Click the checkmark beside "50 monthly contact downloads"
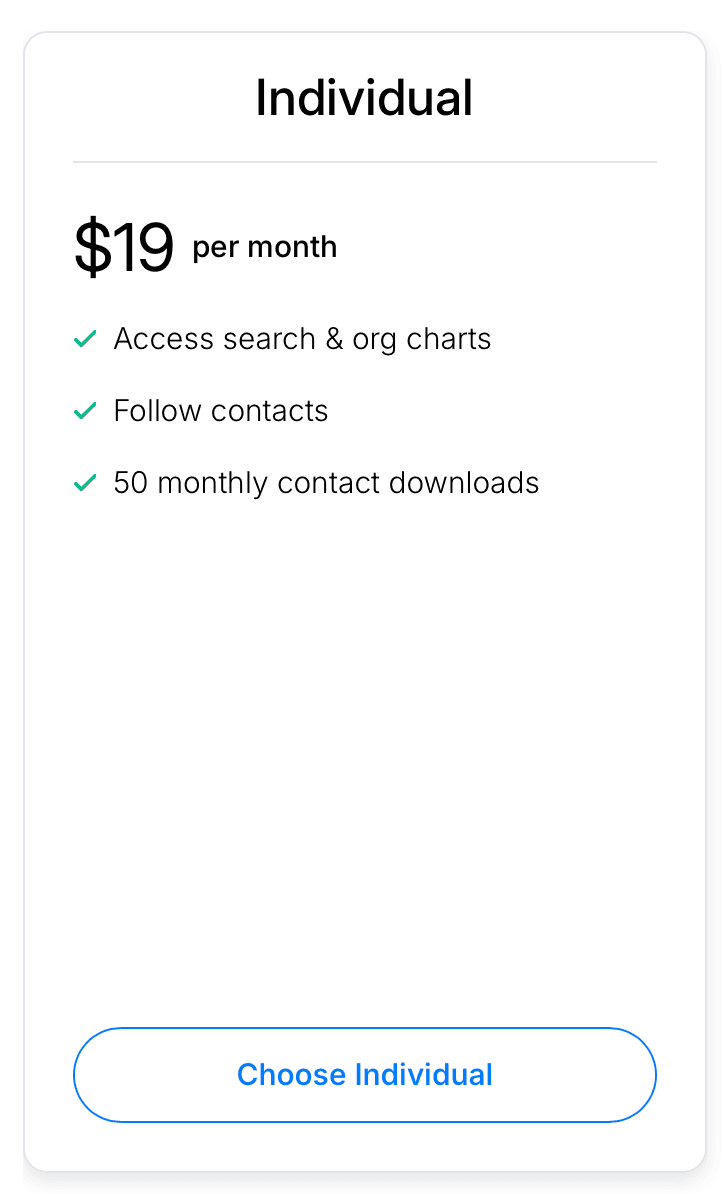This screenshot has width=724, height=1194. tap(85, 483)
